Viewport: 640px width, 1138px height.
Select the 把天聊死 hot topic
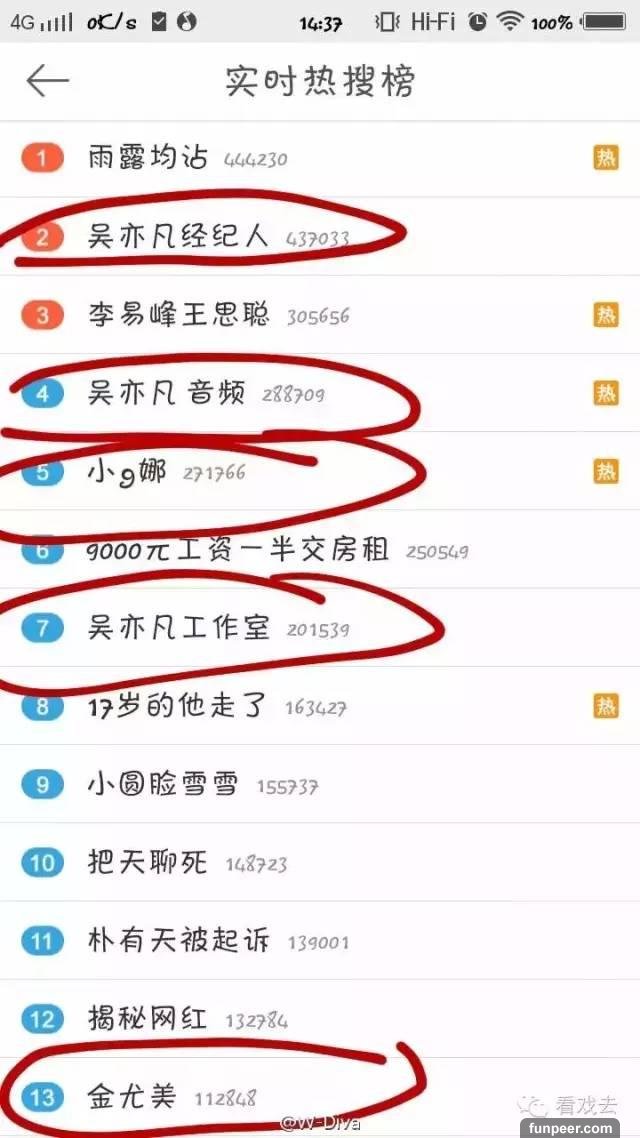tap(148, 862)
